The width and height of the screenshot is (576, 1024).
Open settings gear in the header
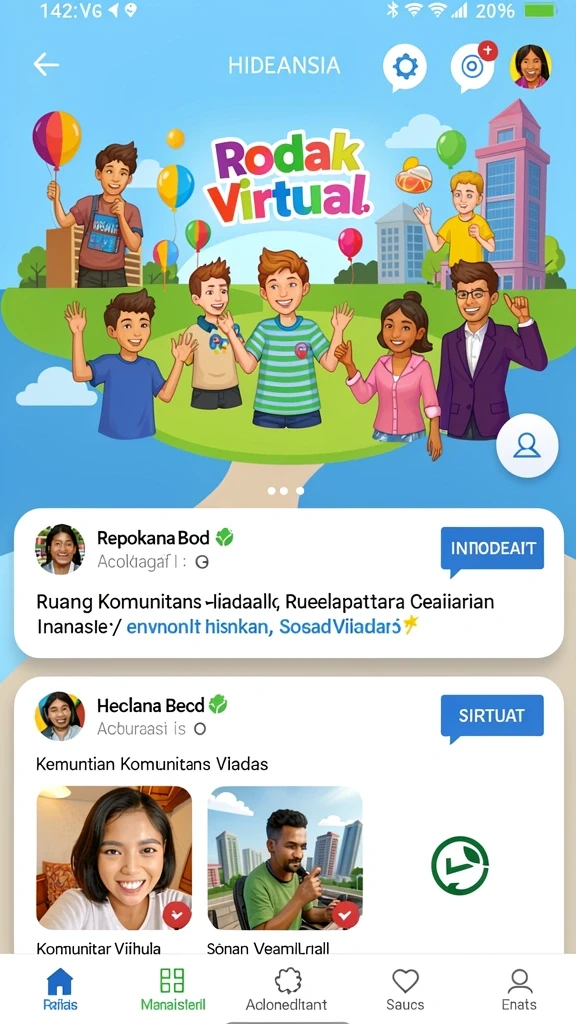[405, 67]
